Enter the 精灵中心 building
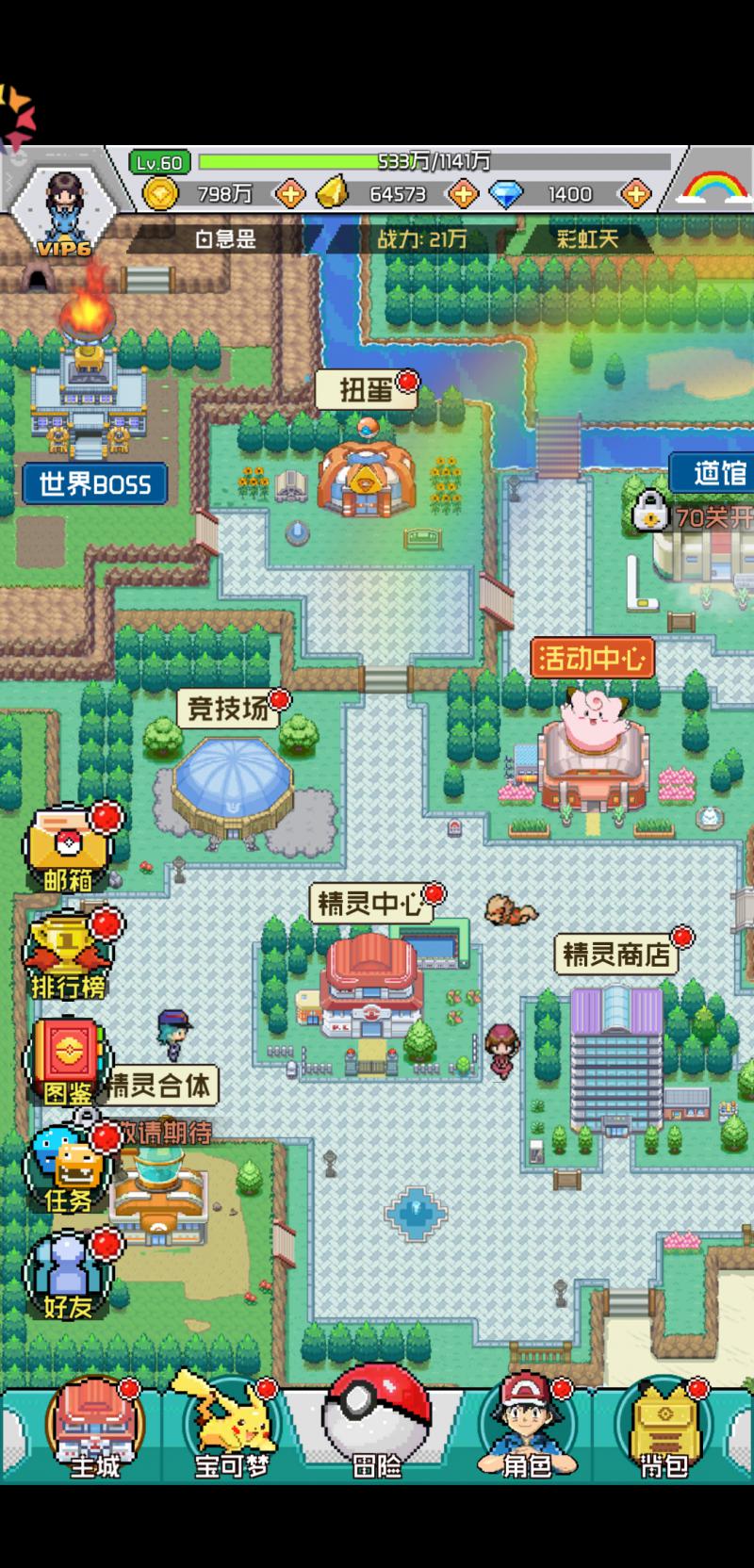This screenshot has height=1568, width=754. pos(369,904)
